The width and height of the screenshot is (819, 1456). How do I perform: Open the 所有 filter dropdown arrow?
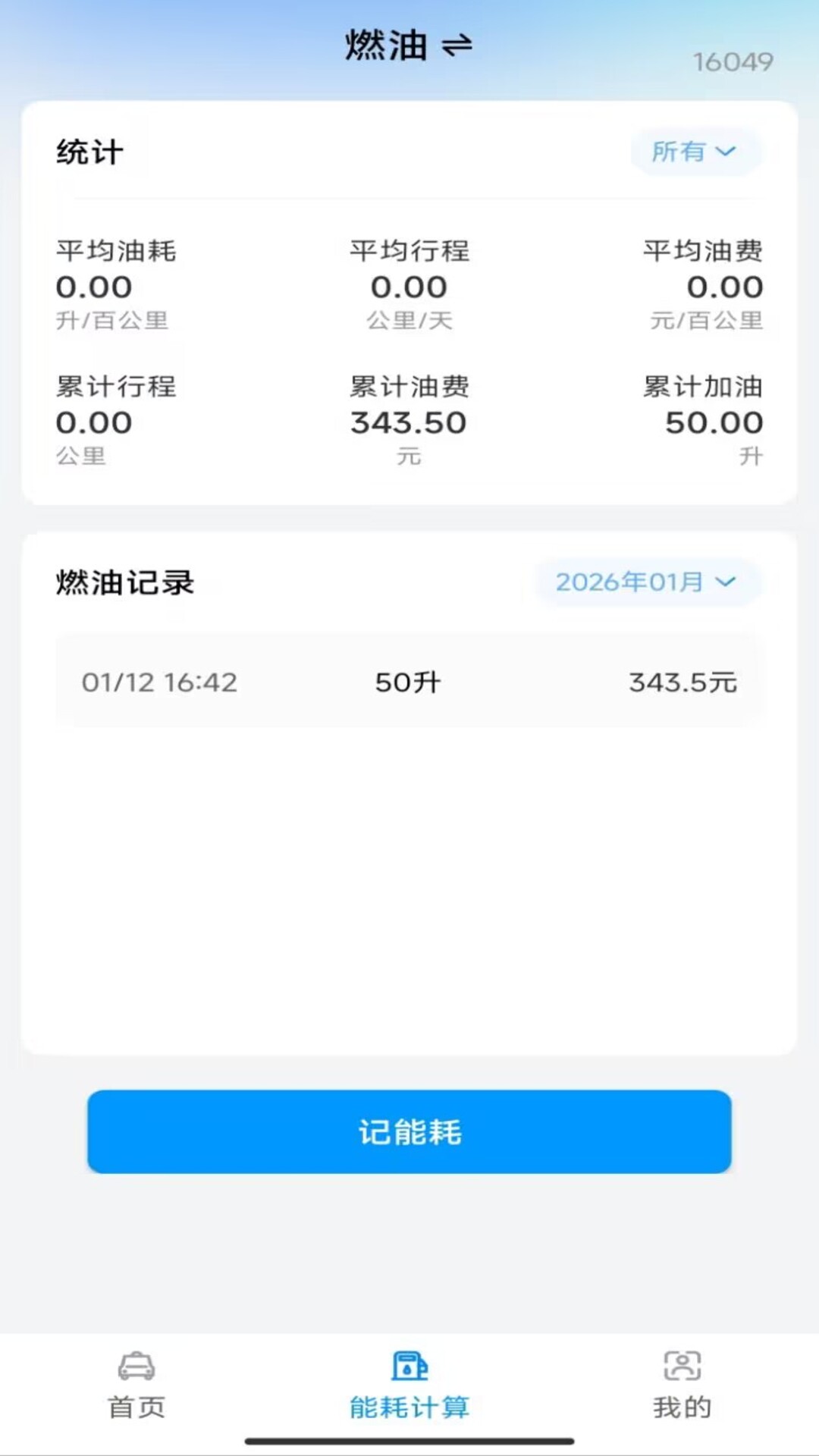727,152
